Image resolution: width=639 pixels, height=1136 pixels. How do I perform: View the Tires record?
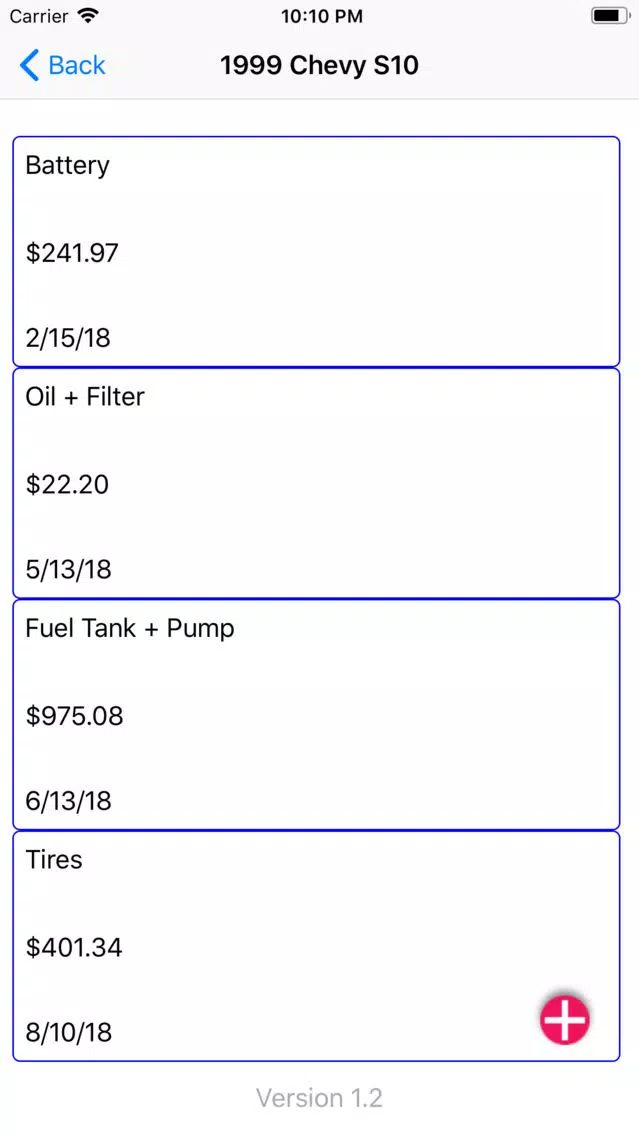click(x=317, y=946)
